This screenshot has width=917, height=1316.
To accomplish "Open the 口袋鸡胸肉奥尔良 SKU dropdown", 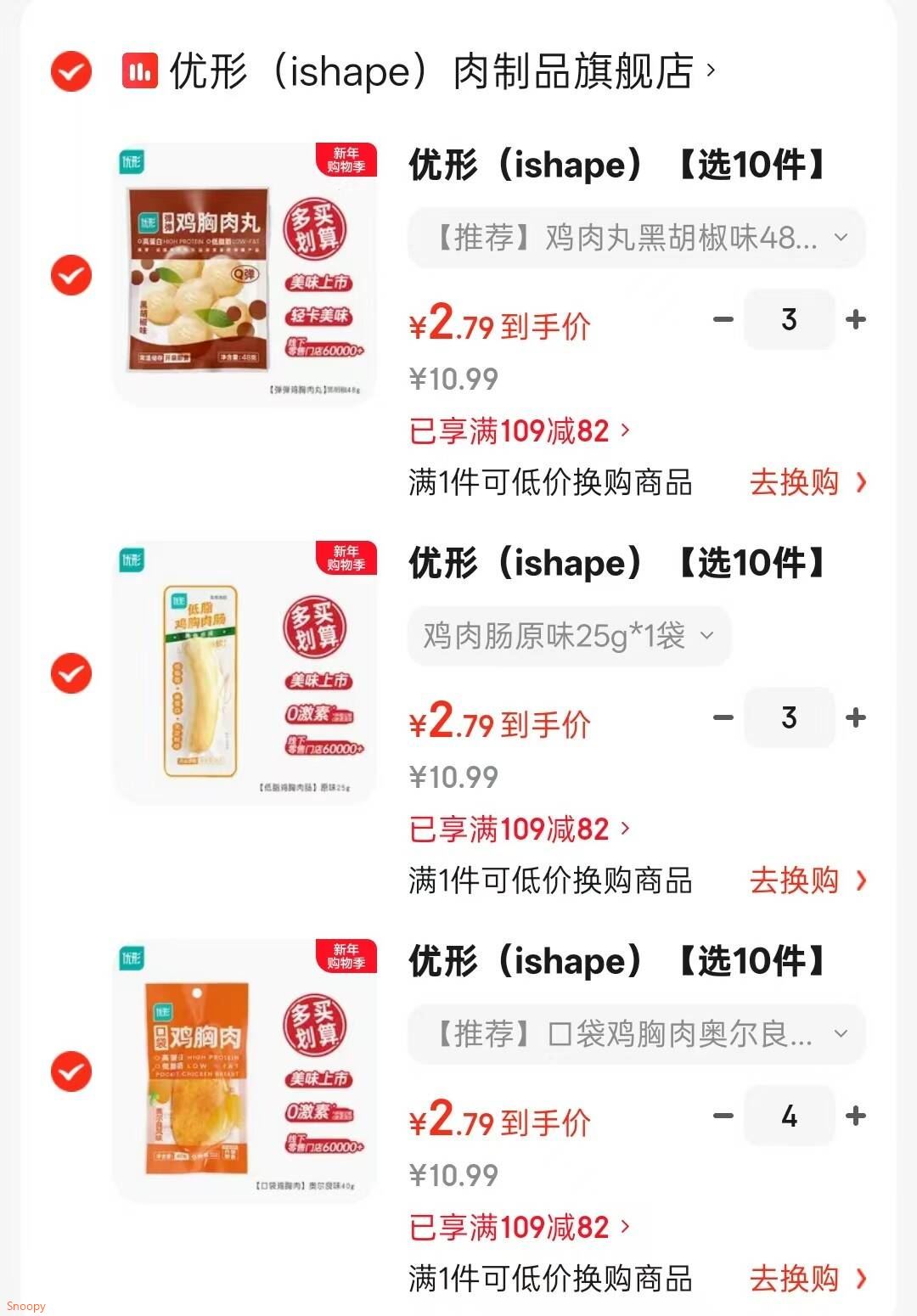I will click(x=634, y=1034).
